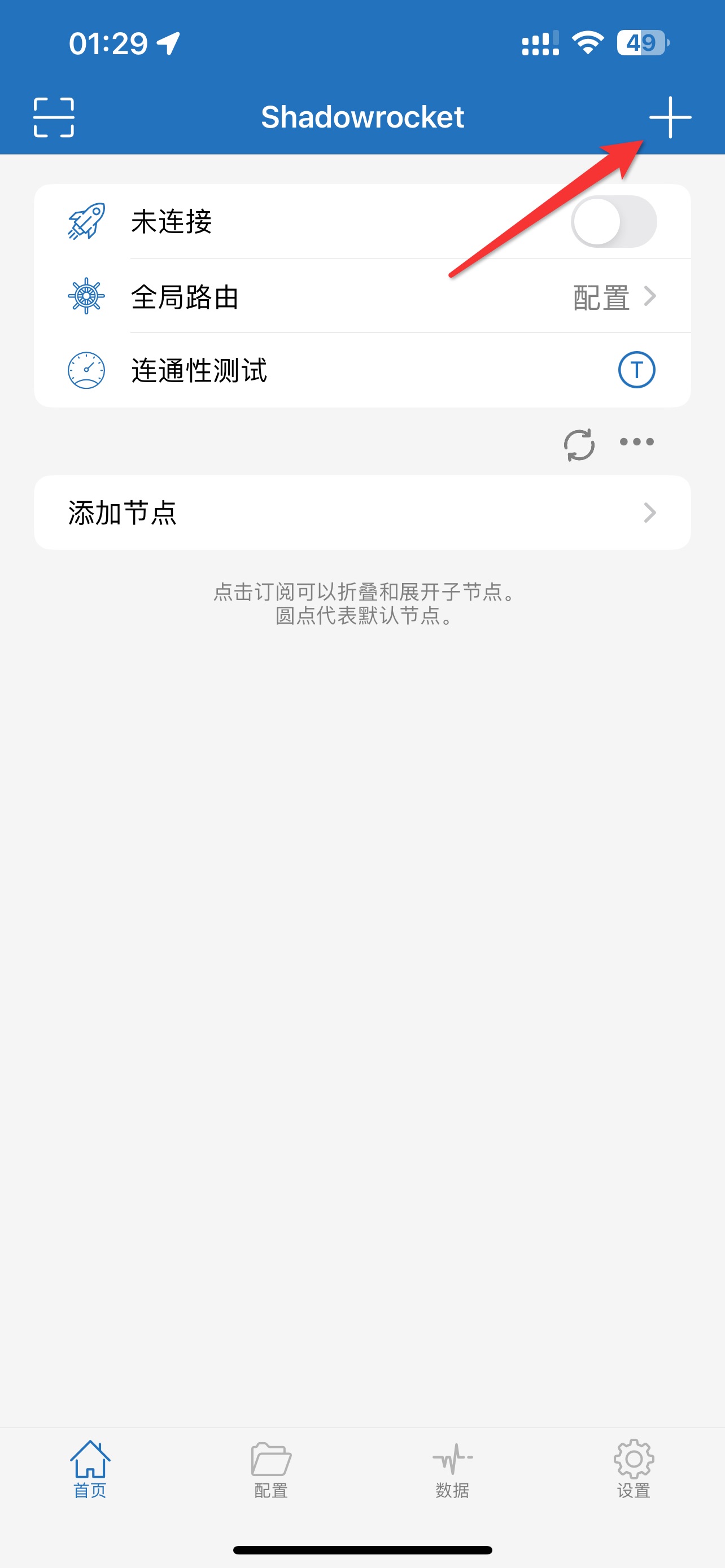This screenshot has height=1568, width=725.
Task: Open 添加节点 to add a node
Action: (x=361, y=513)
